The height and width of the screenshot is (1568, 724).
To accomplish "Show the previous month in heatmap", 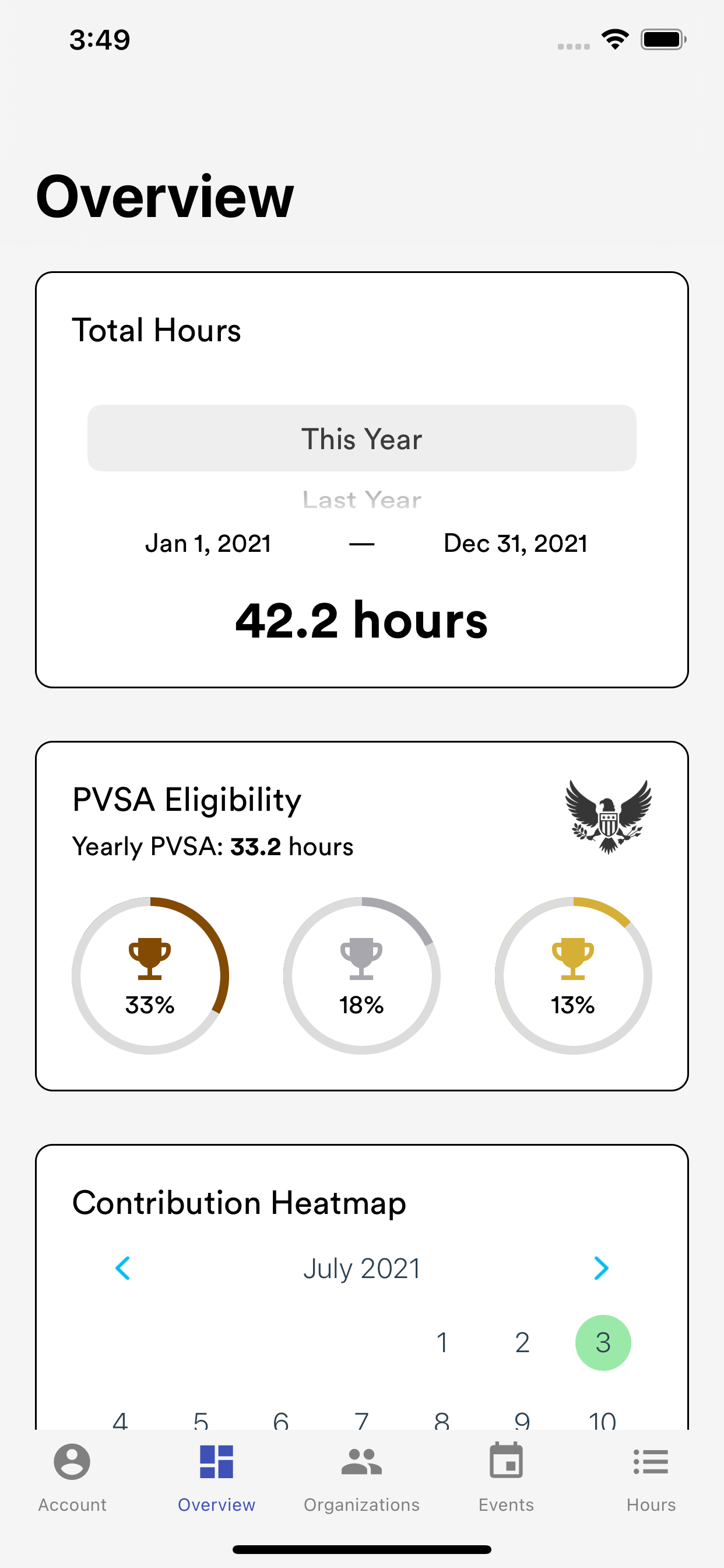I will [x=123, y=1268].
